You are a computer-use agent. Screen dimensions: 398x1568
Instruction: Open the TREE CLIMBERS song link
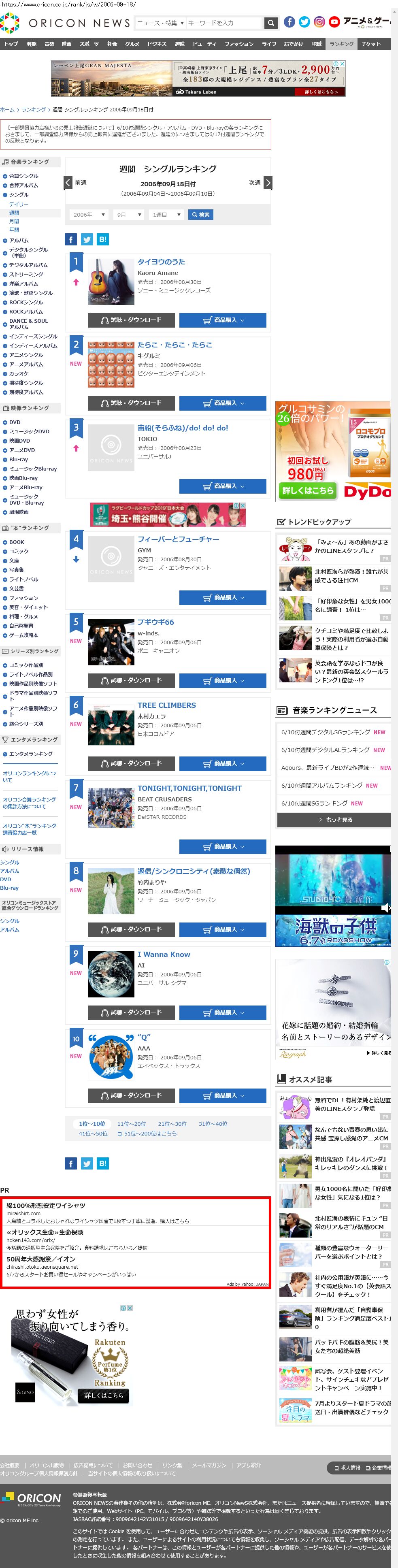tap(166, 705)
